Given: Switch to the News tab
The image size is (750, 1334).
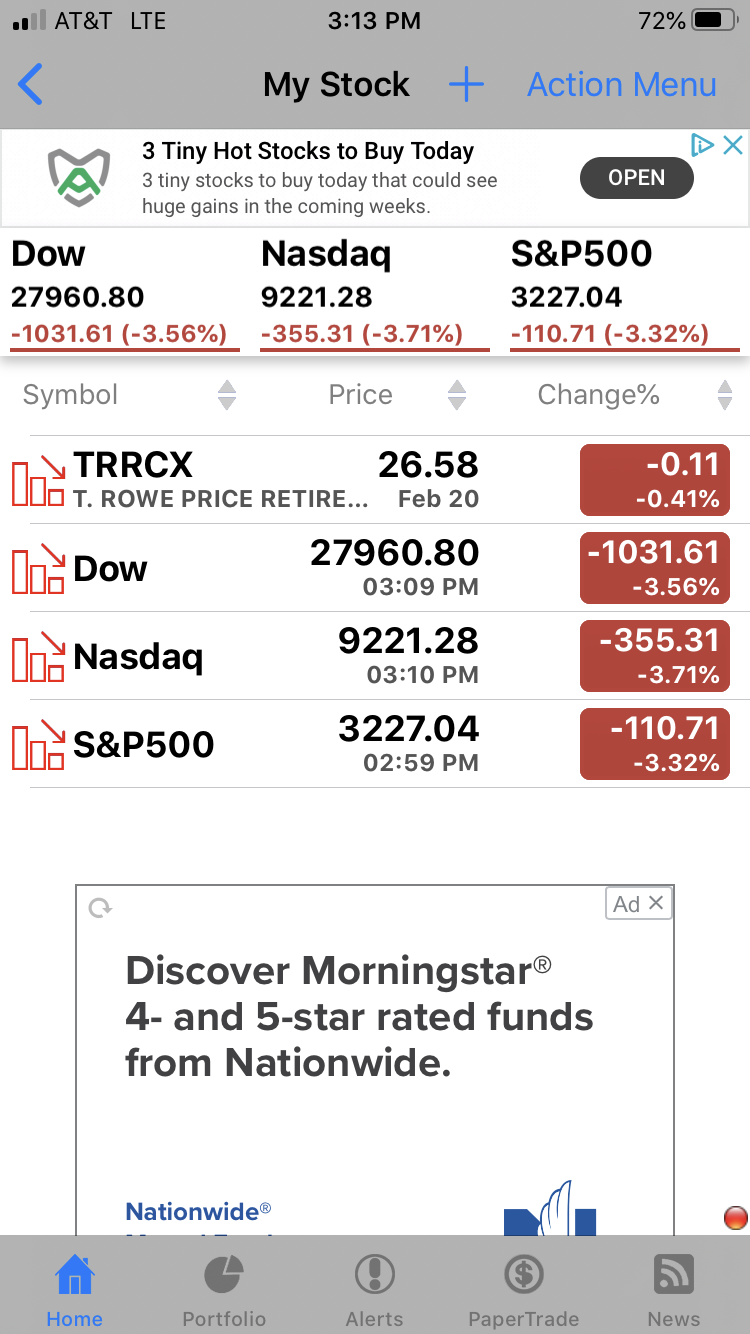Looking at the screenshot, I should pyautogui.click(x=674, y=1290).
